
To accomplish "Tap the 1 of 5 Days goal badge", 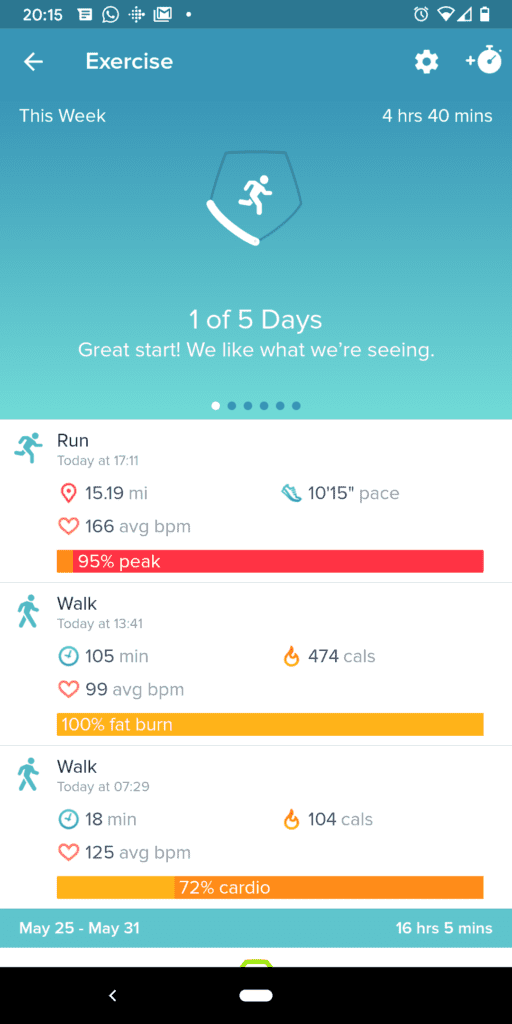I will pos(255,198).
